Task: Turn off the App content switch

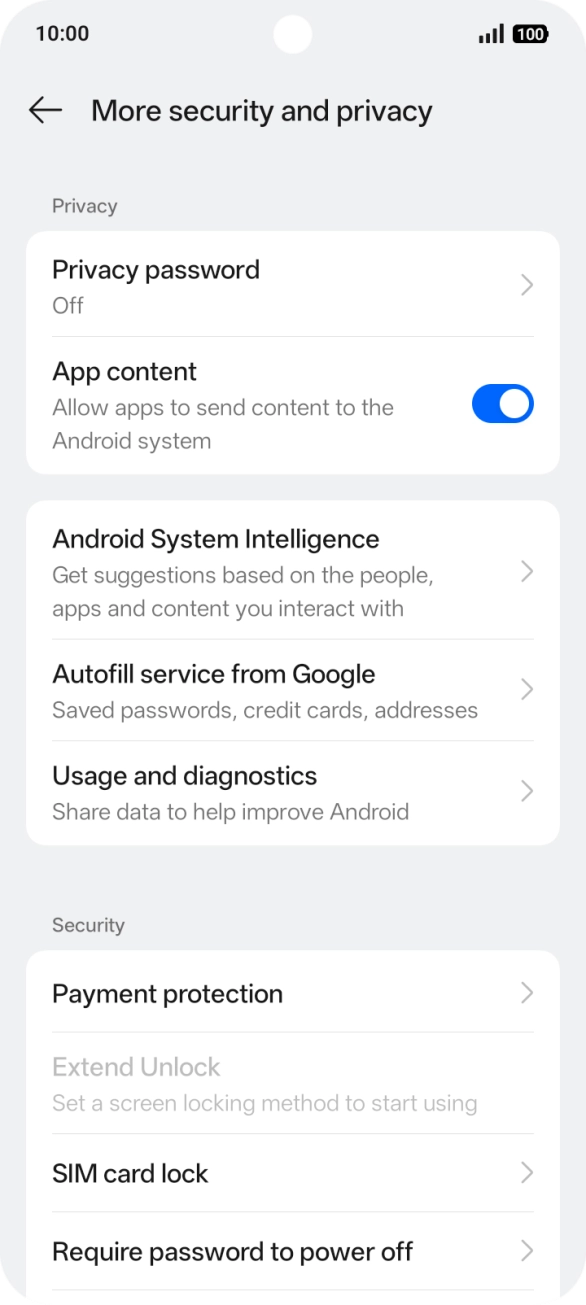Action: point(502,404)
